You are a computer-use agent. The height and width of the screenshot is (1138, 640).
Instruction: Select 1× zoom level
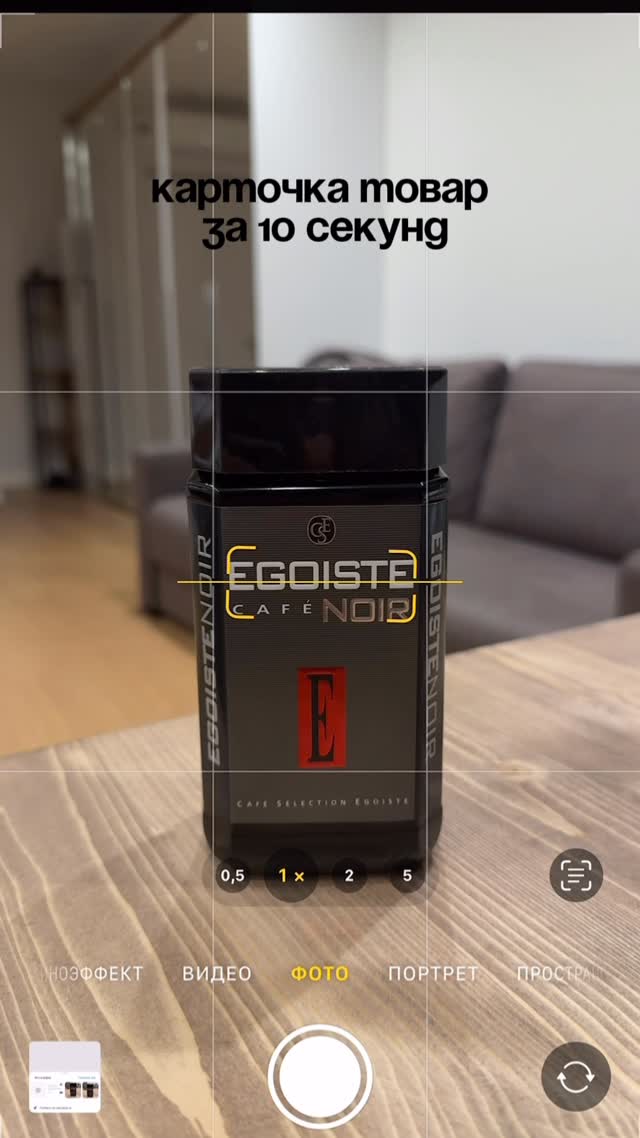pyautogui.click(x=291, y=876)
